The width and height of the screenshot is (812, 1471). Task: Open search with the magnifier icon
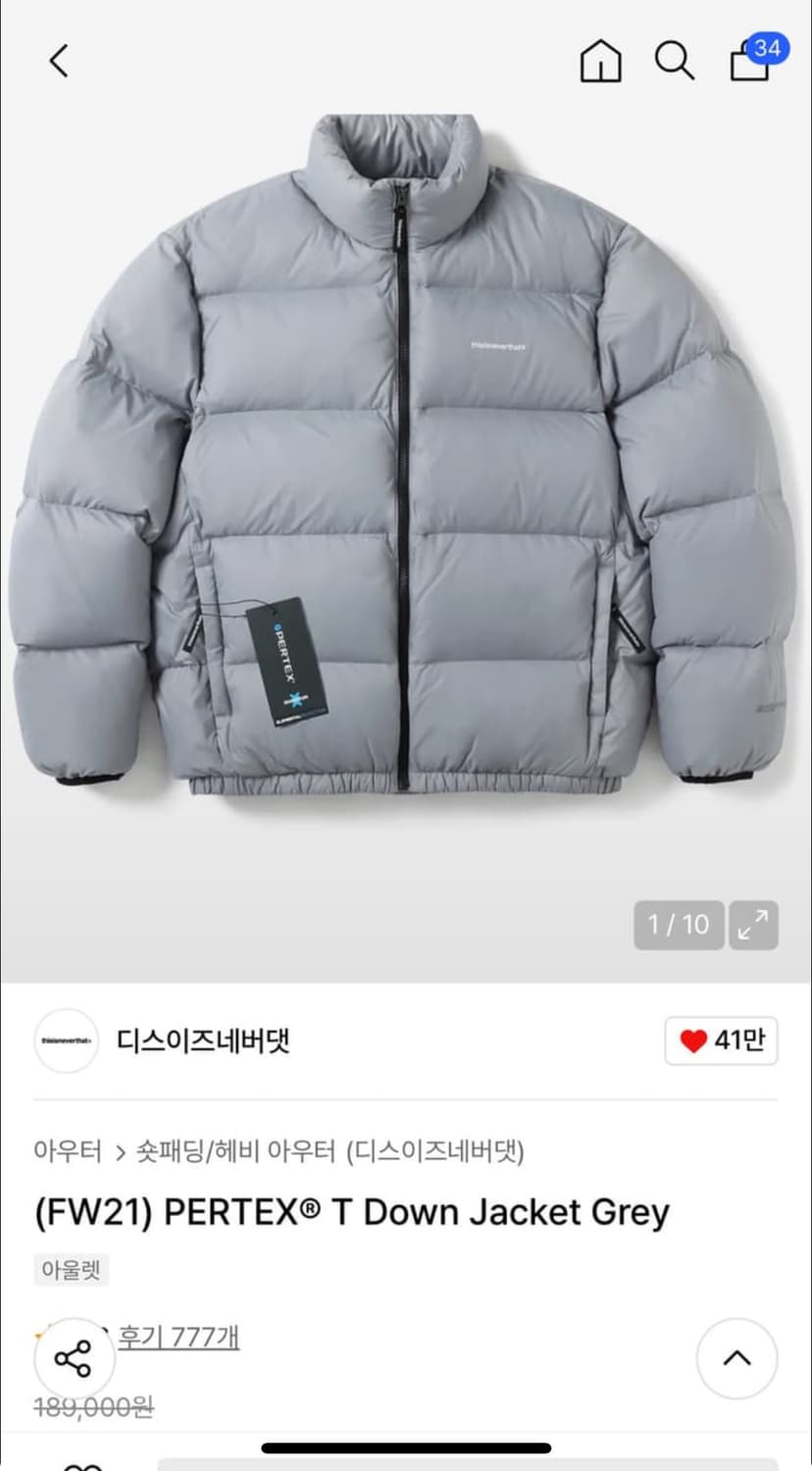[x=674, y=61]
